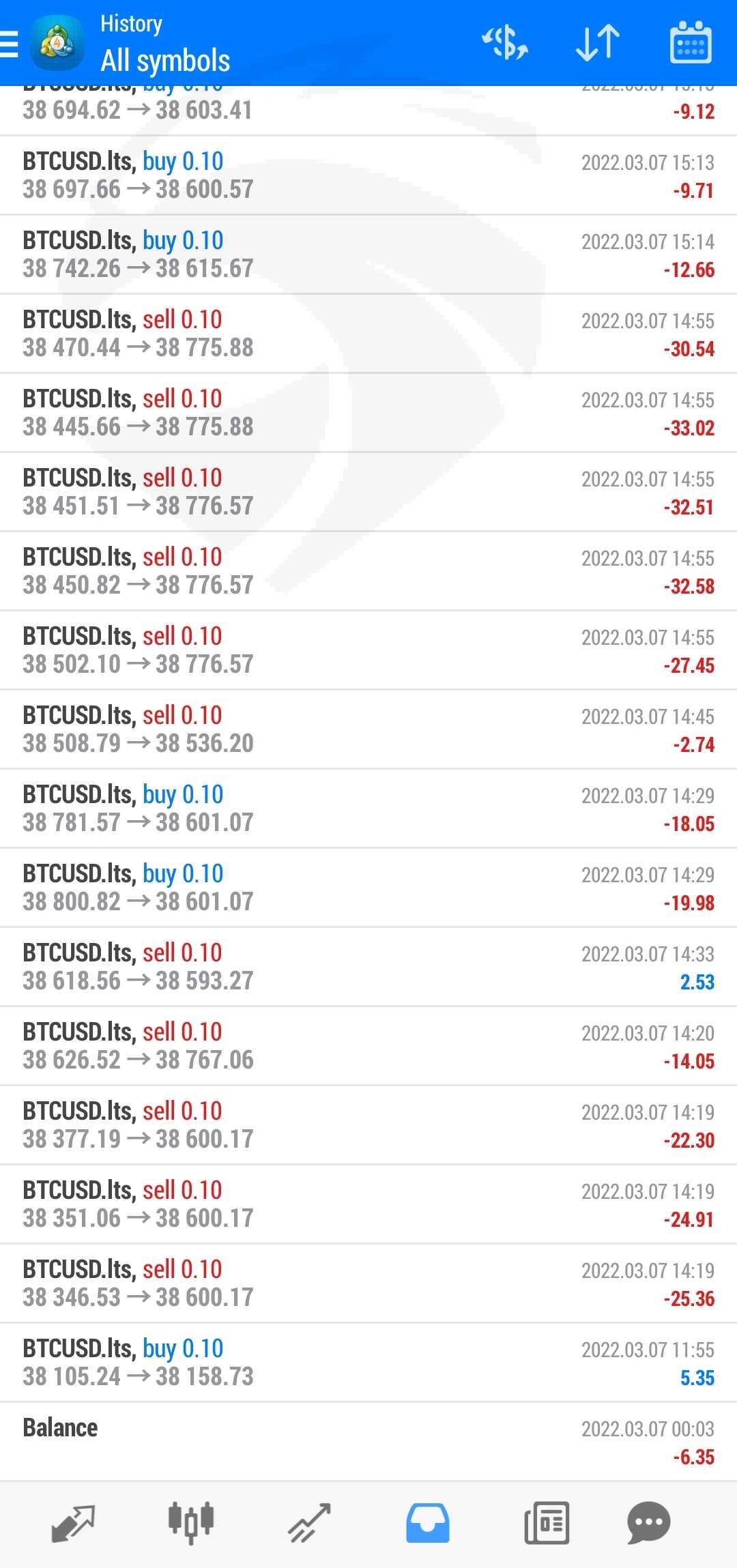Expand the buy trade with -12.66 loss

(369, 255)
